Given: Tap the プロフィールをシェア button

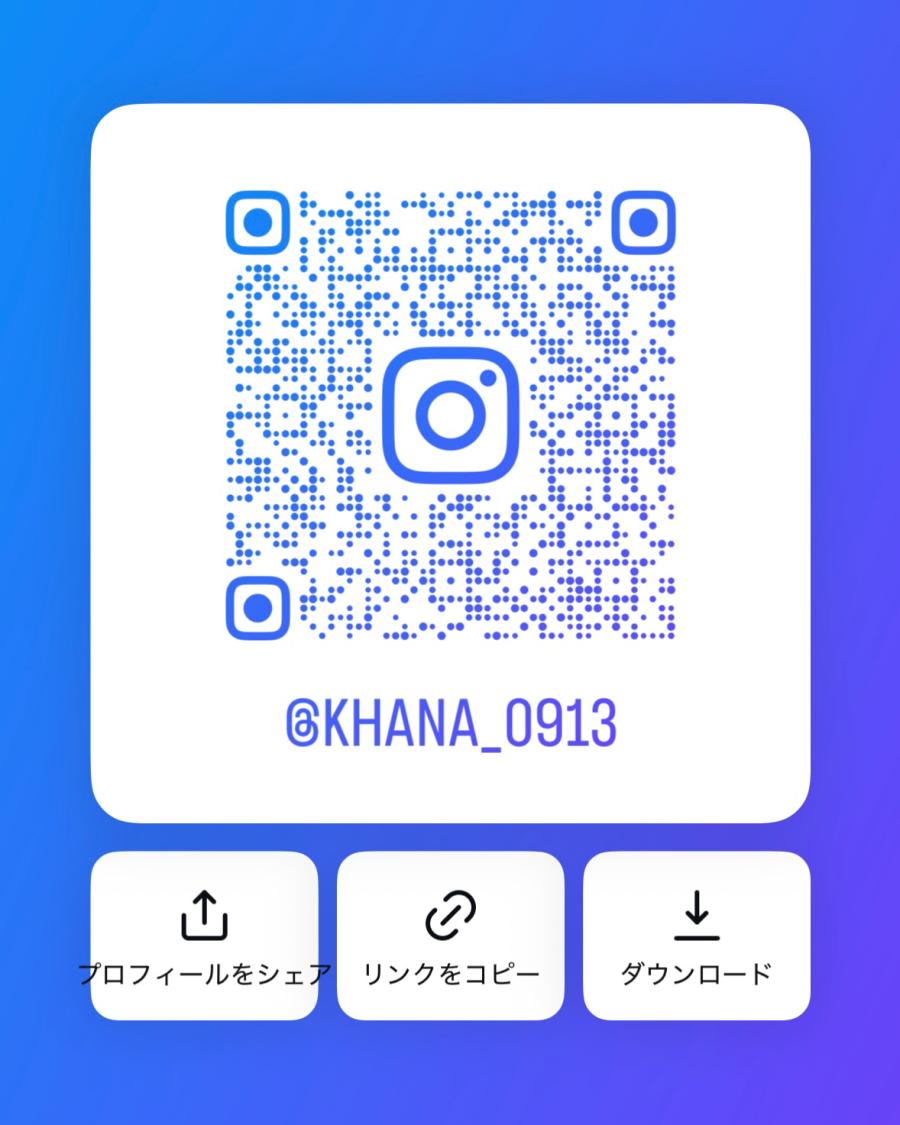Looking at the screenshot, I should click(204, 935).
